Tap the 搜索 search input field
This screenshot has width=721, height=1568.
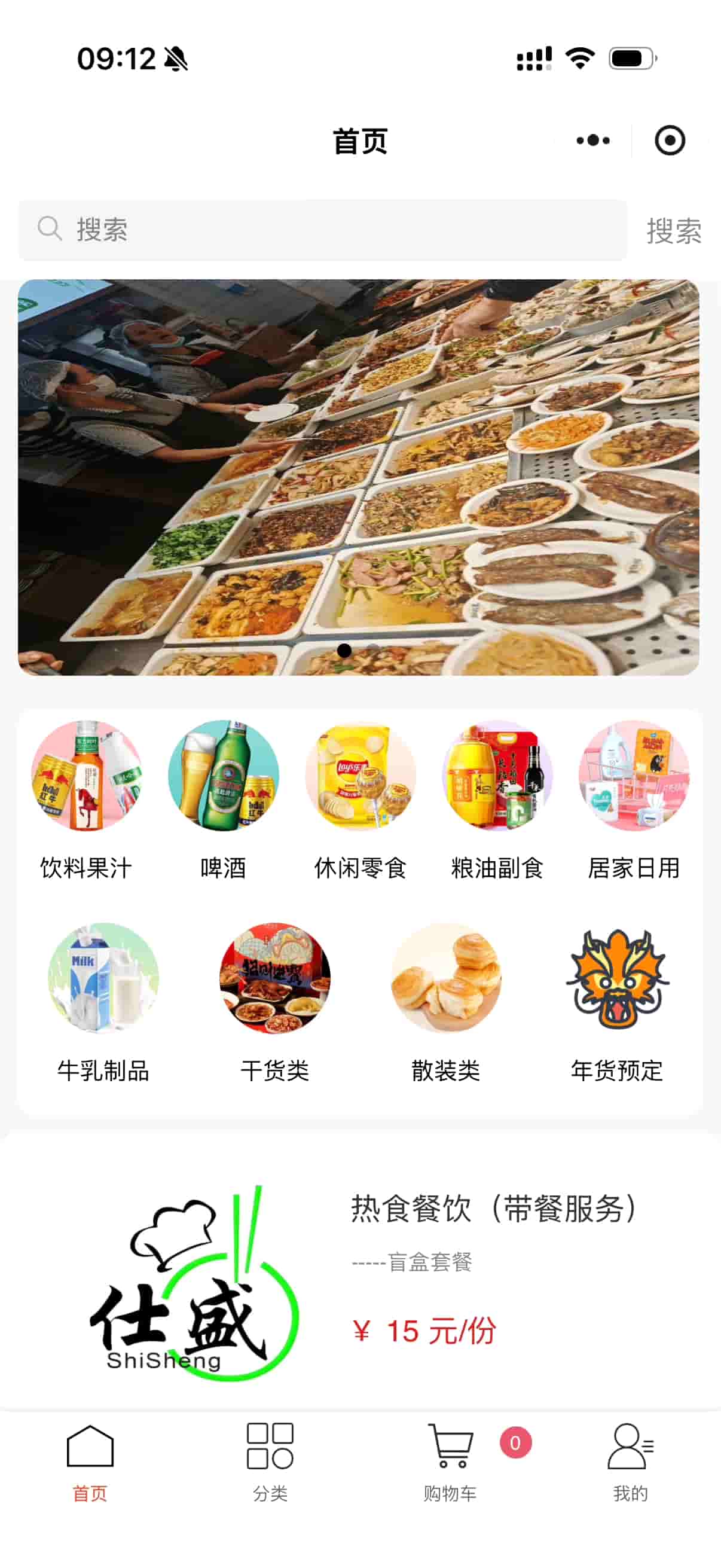point(322,230)
